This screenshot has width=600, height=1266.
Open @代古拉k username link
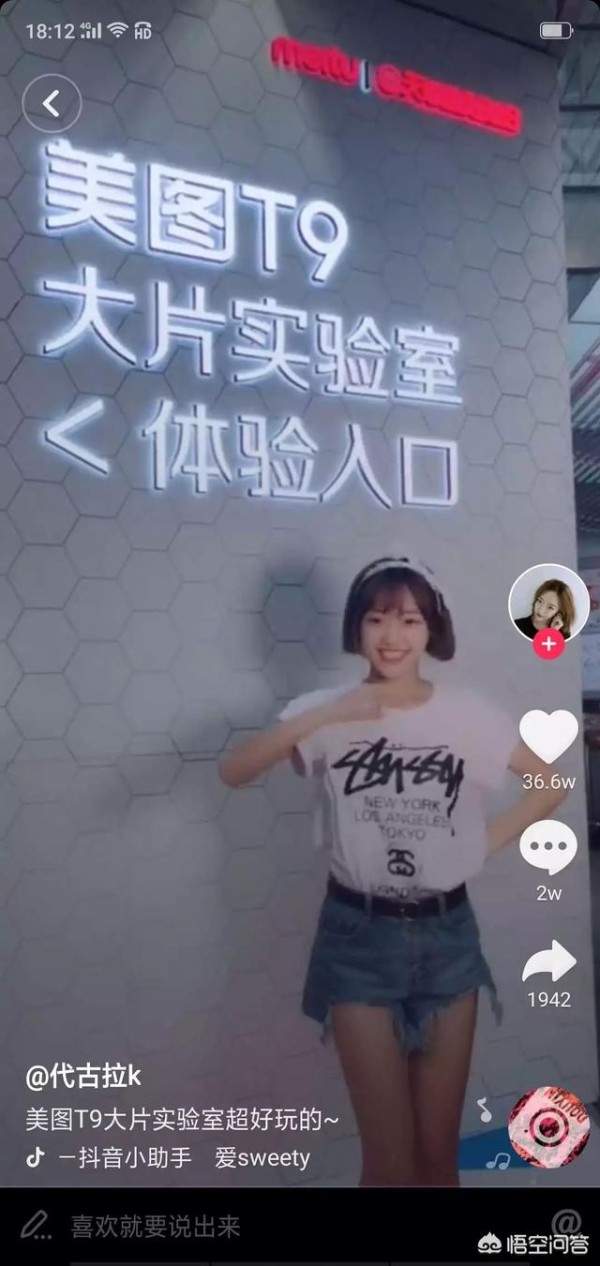tap(83, 1077)
